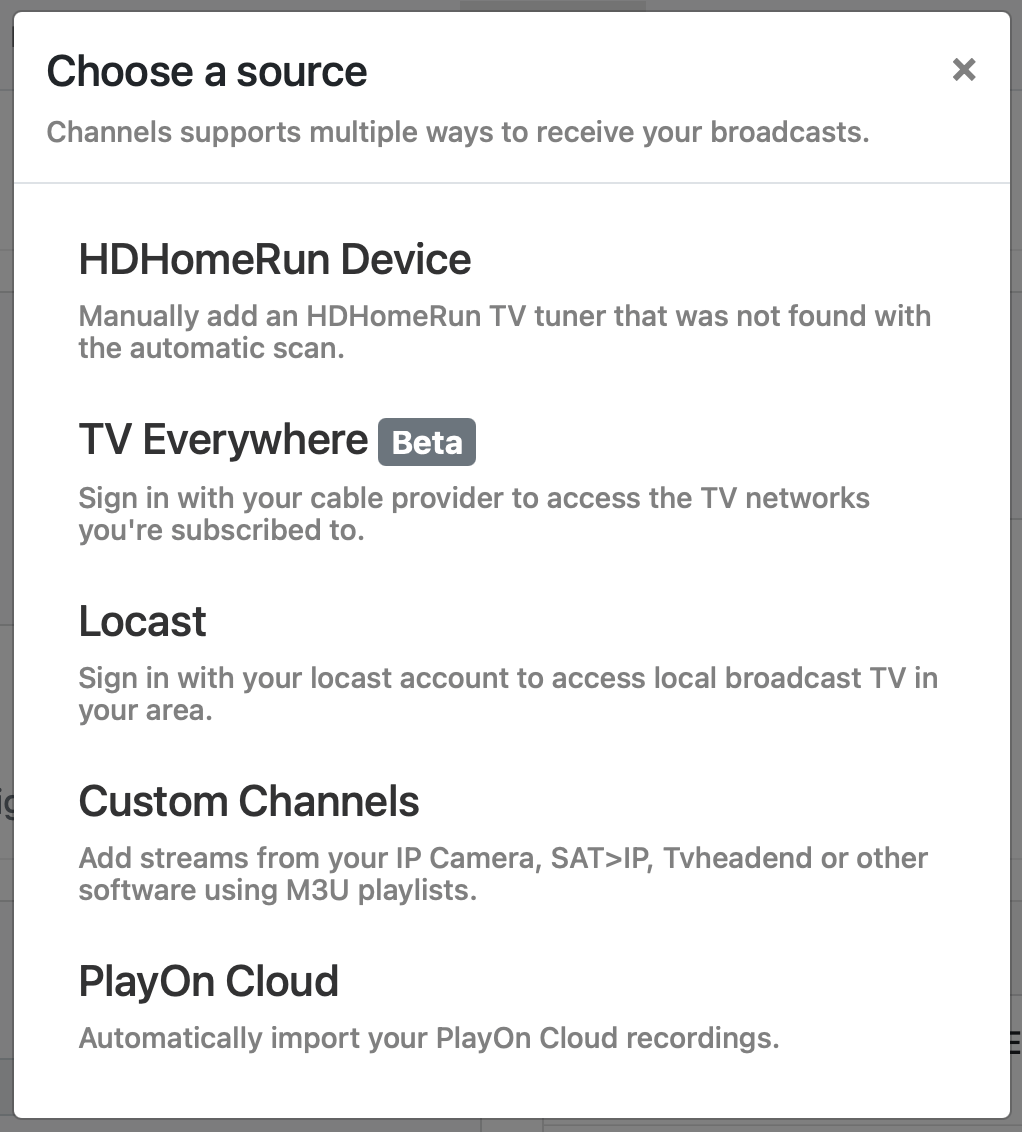Click the SAT>IP and Tvheadend description
Viewport: 1022px width, 1132px height.
click(503, 873)
